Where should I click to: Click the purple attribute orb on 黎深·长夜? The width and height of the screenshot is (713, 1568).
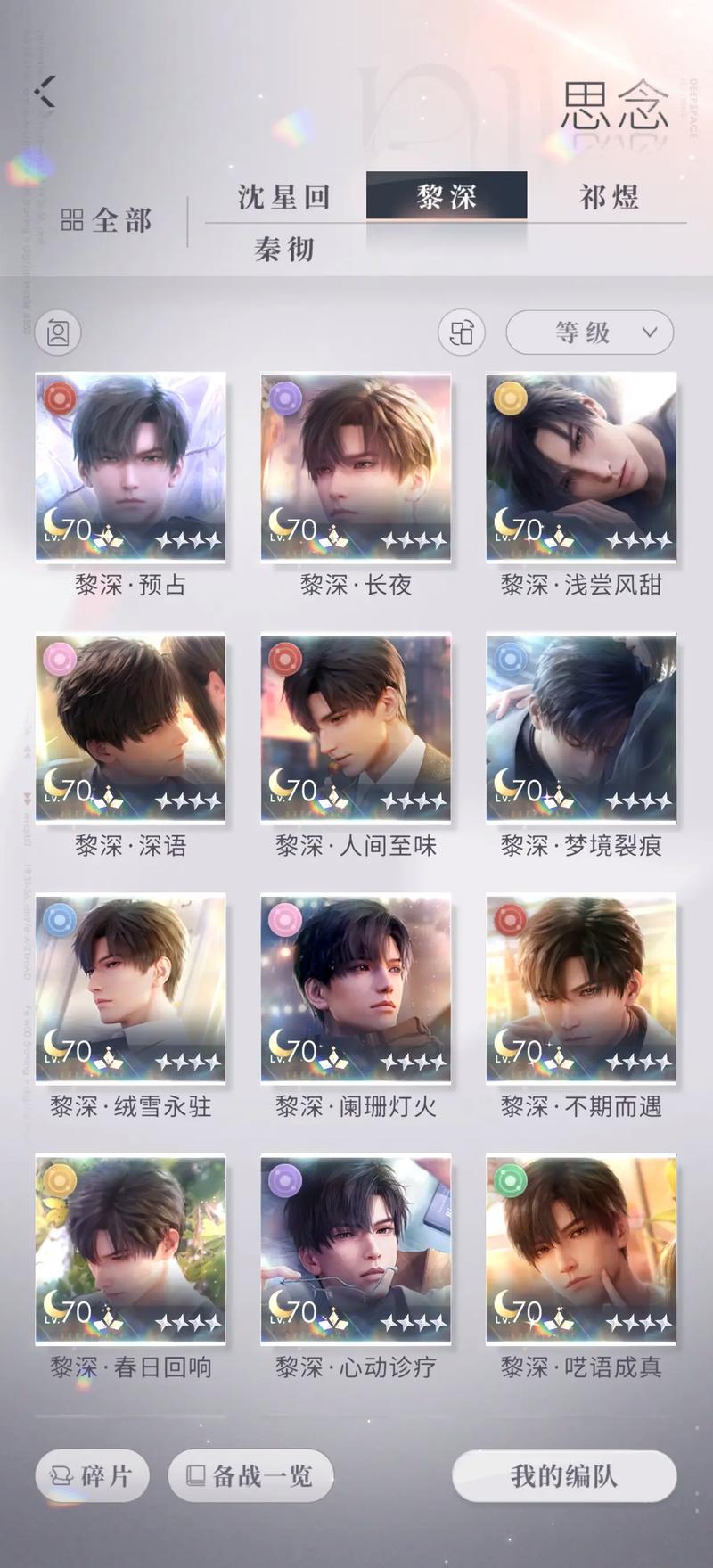[x=285, y=398]
